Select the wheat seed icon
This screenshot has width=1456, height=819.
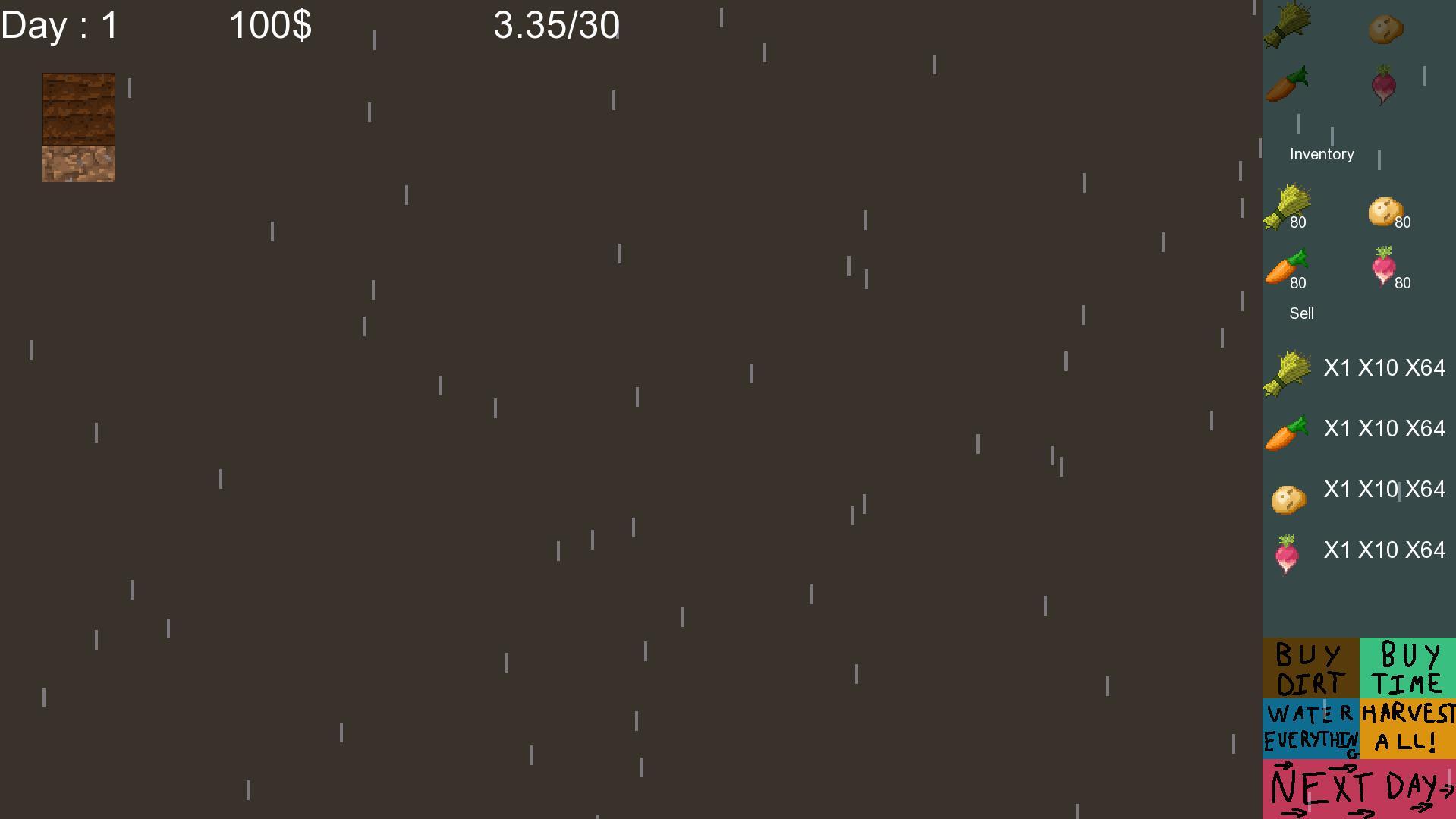1288,25
